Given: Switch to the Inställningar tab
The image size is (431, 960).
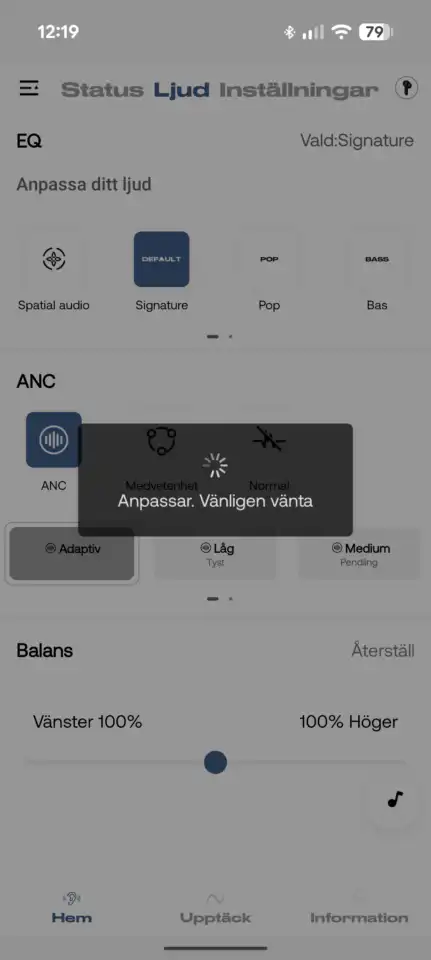Looking at the screenshot, I should (x=299, y=90).
